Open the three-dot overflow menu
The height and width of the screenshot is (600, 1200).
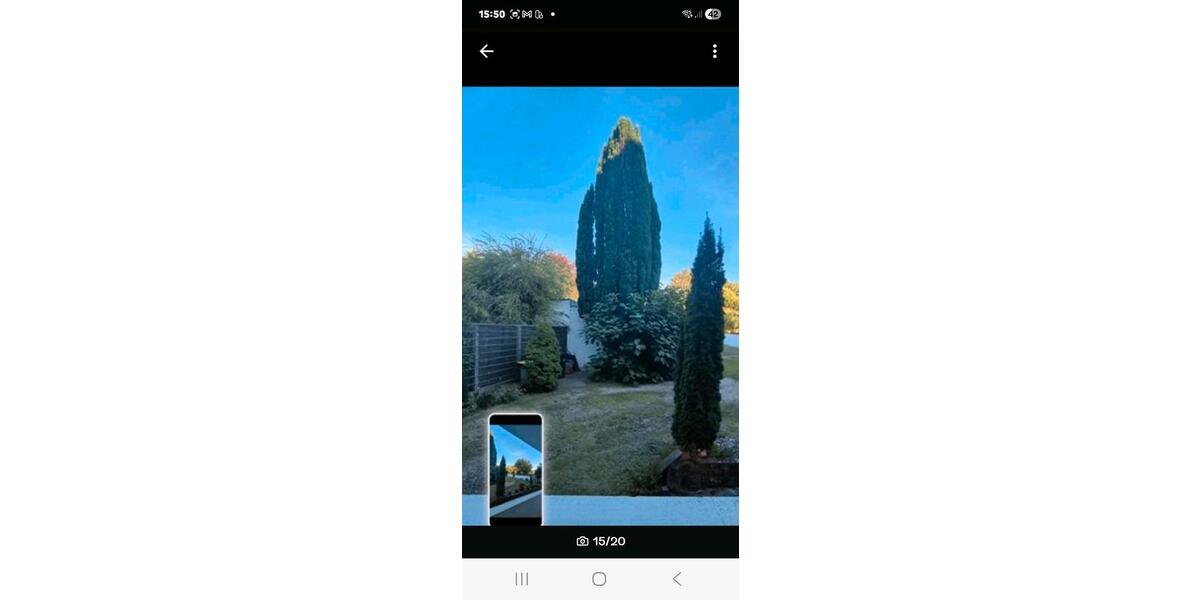click(x=714, y=51)
